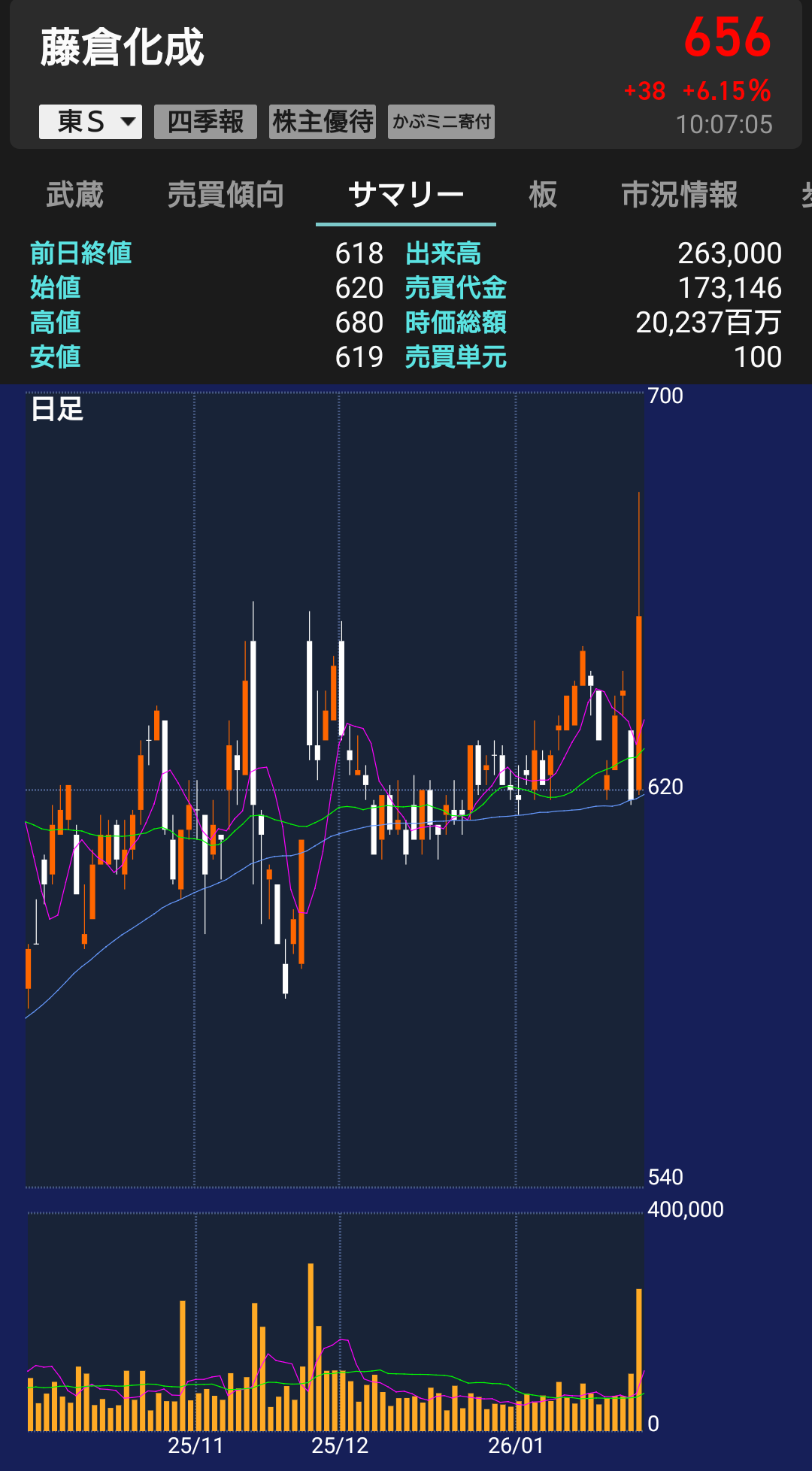Image resolution: width=812 pixels, height=1471 pixels.
Task: Select the サマリー tab
Action: 406,195
